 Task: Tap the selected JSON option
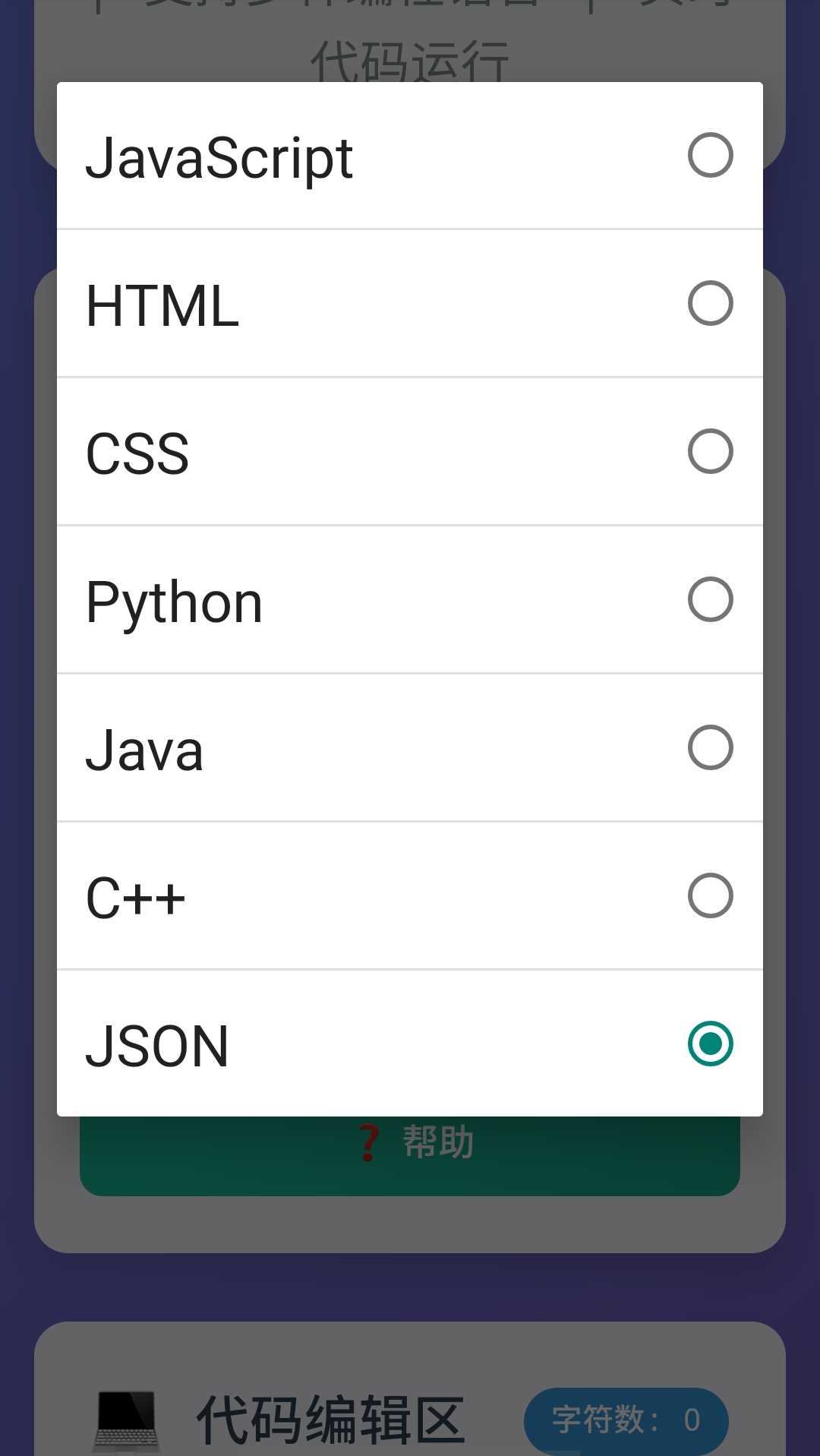pos(410,1044)
